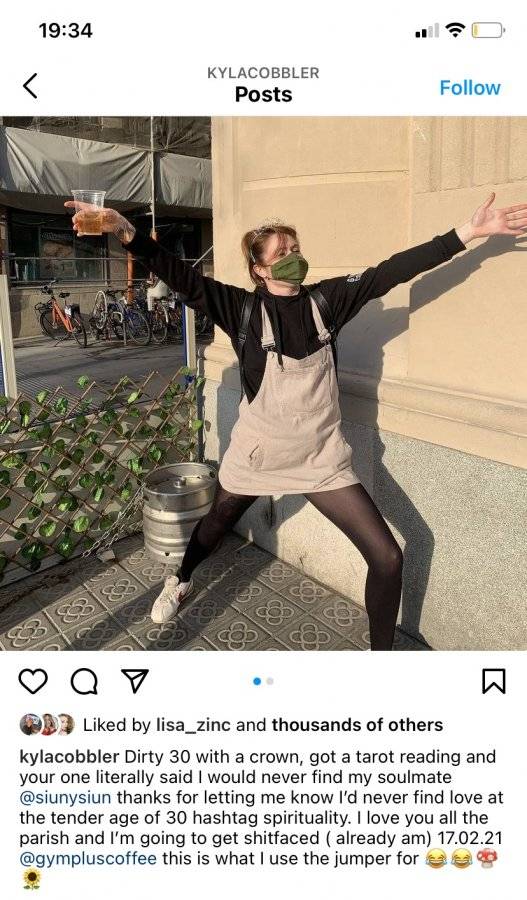The height and width of the screenshot is (900, 527).
Task: Open lisa_zinc's profile from the likes line
Action: point(193,725)
